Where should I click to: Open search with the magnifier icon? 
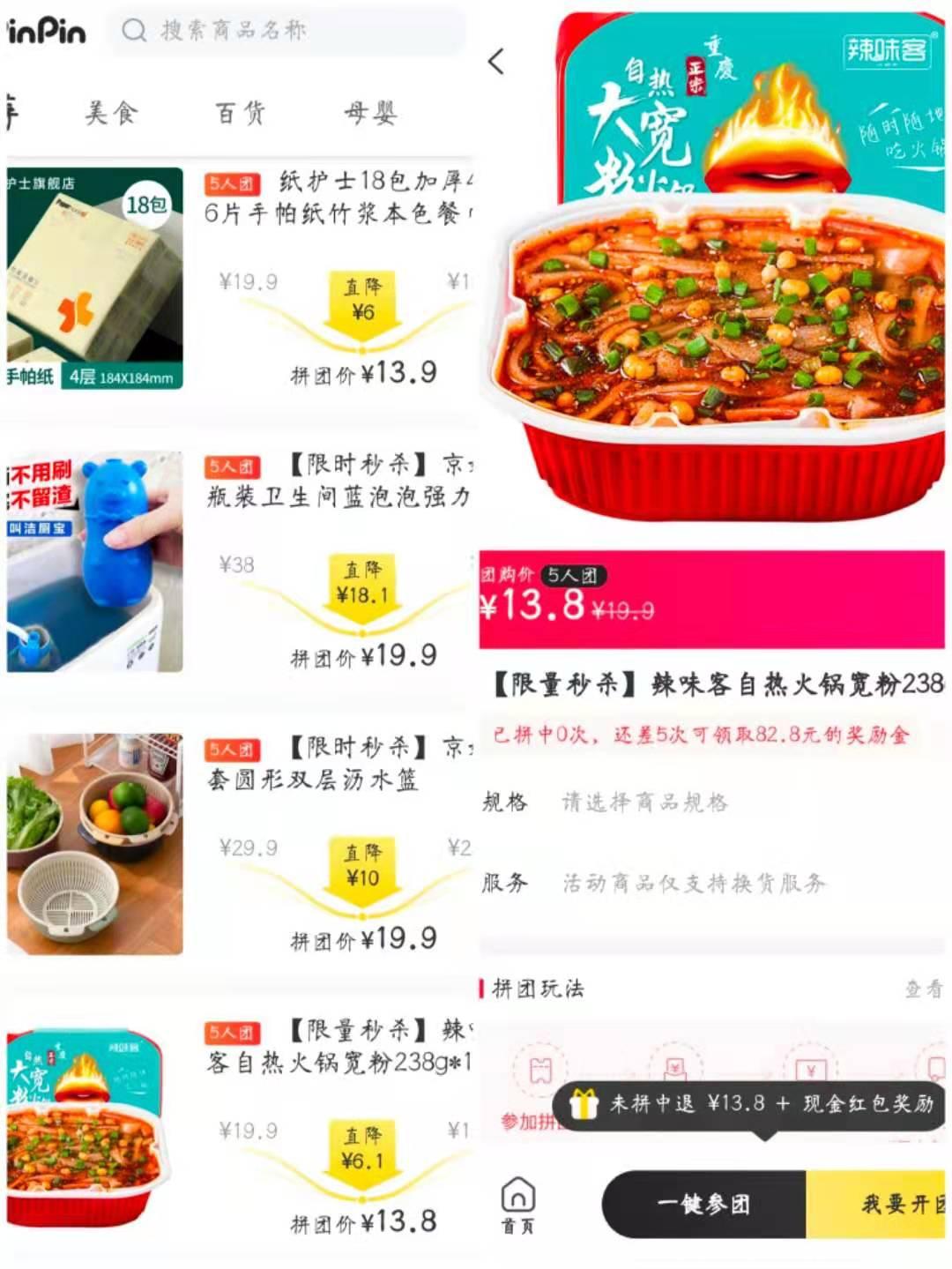coord(133,32)
